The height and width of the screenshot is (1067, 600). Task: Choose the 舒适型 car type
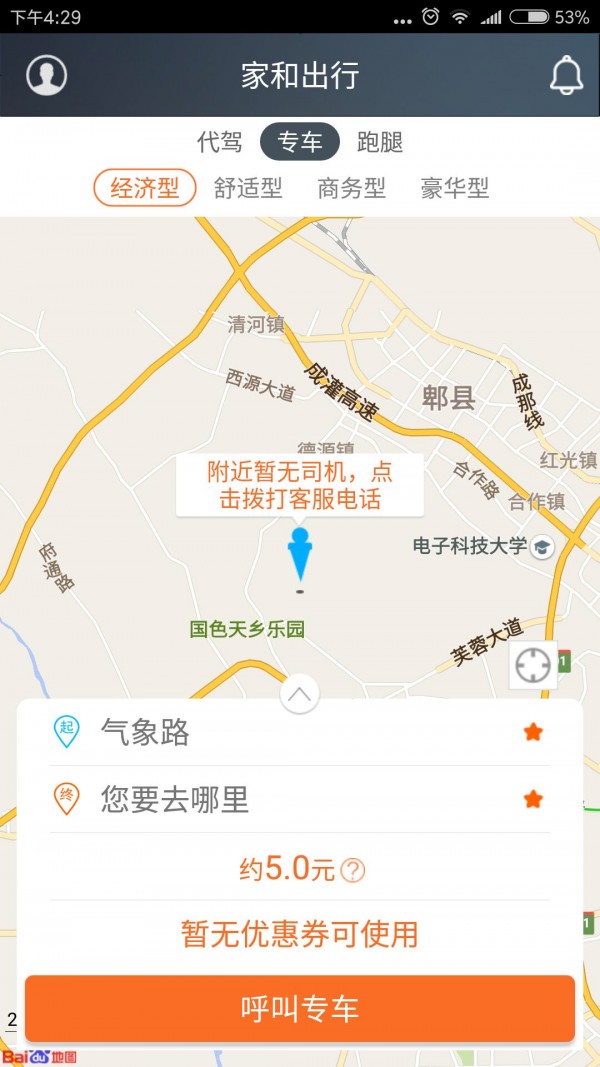coord(248,188)
